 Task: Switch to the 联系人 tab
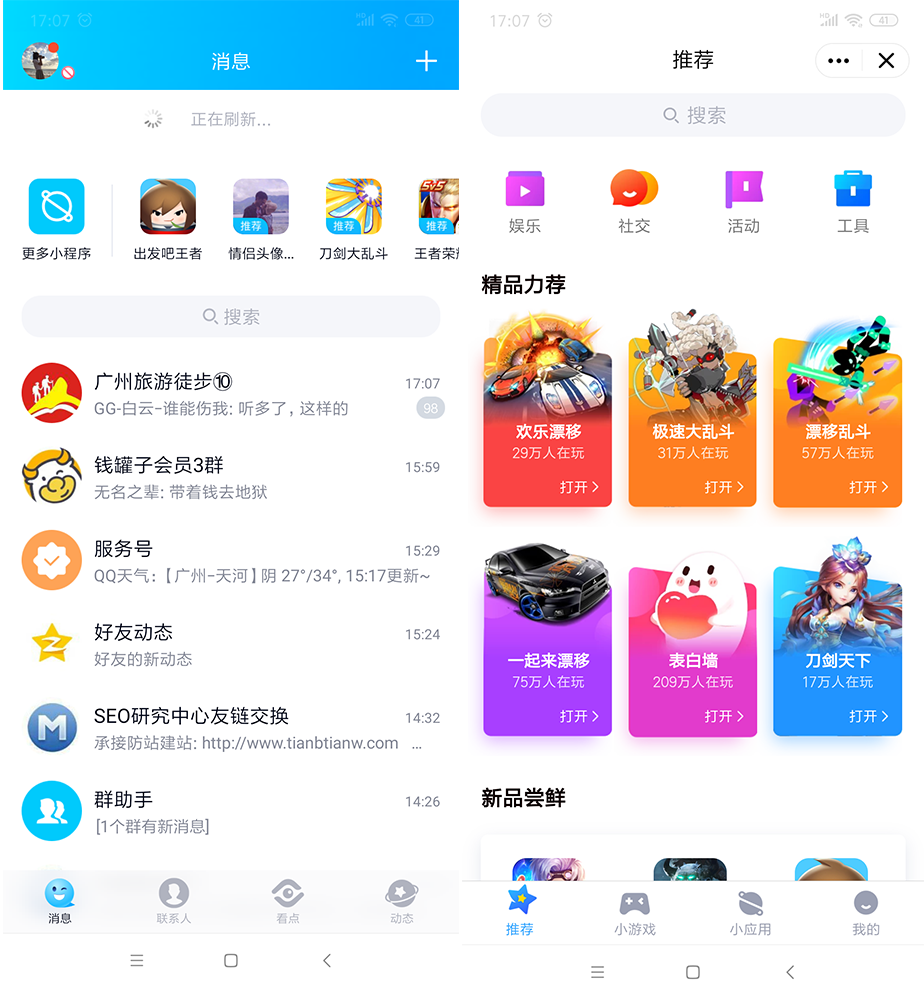173,901
